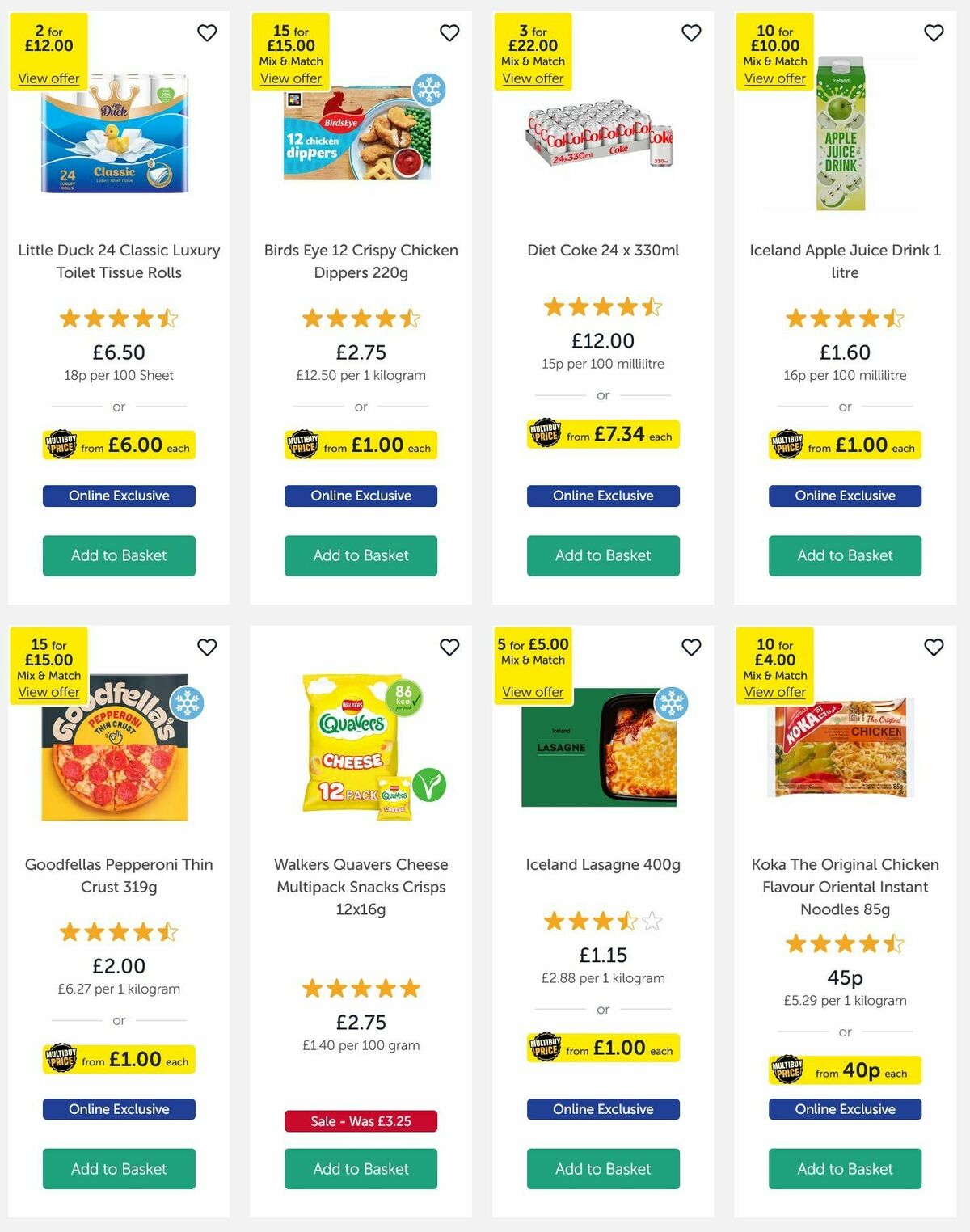Click the Multibuy Price badge on Koka noodles
970x1232 pixels.
click(x=787, y=1069)
